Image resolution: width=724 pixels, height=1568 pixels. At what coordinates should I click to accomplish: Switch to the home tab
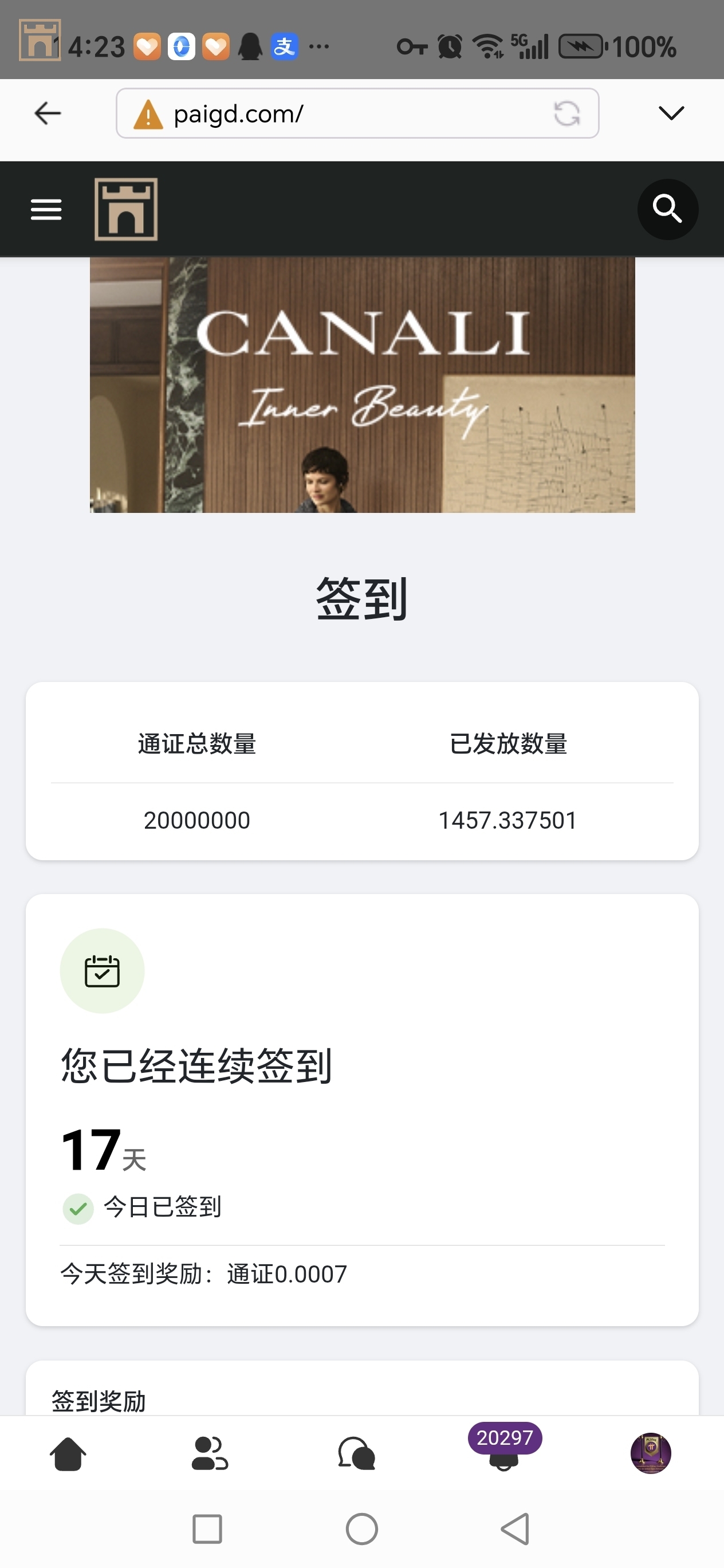[68, 1455]
